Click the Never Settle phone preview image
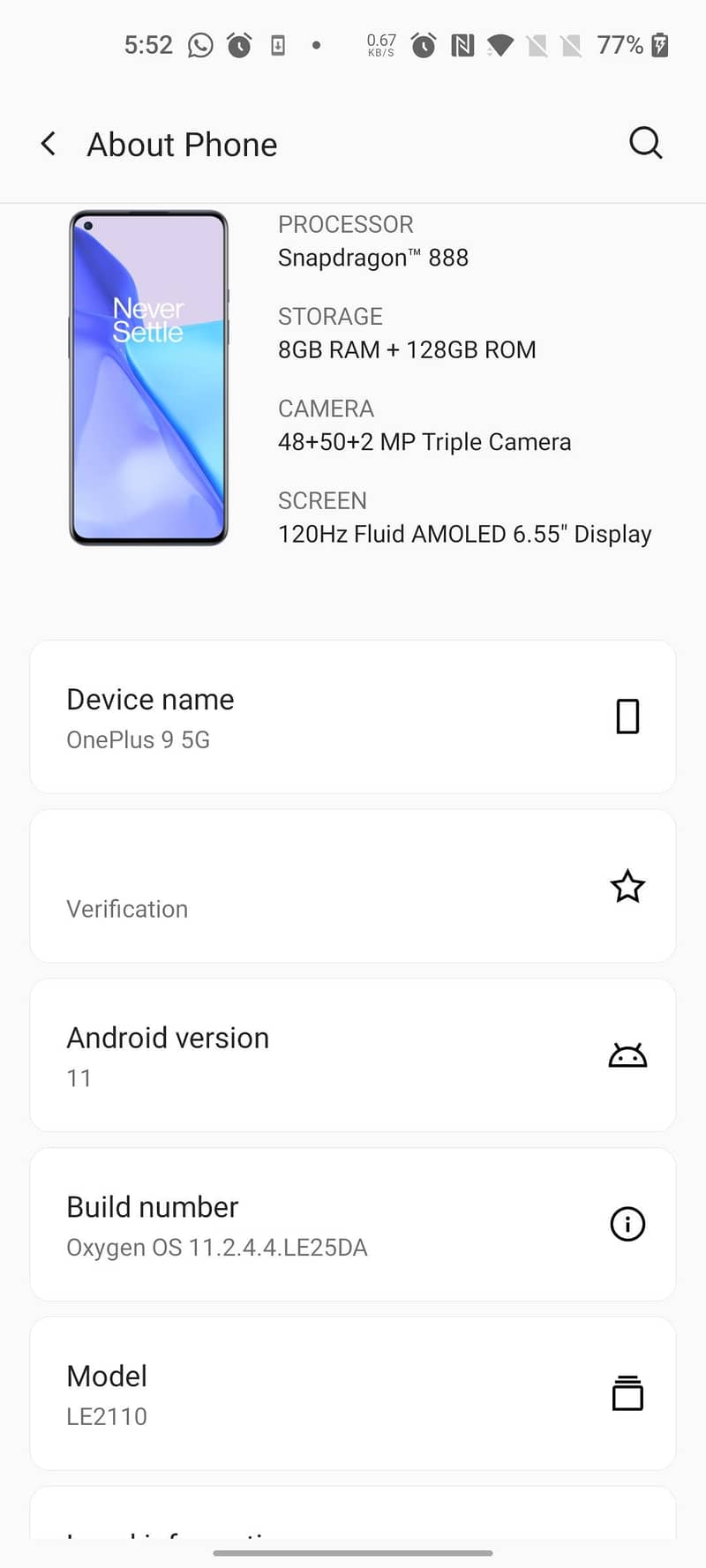This screenshot has height=1568, width=706. [x=148, y=378]
